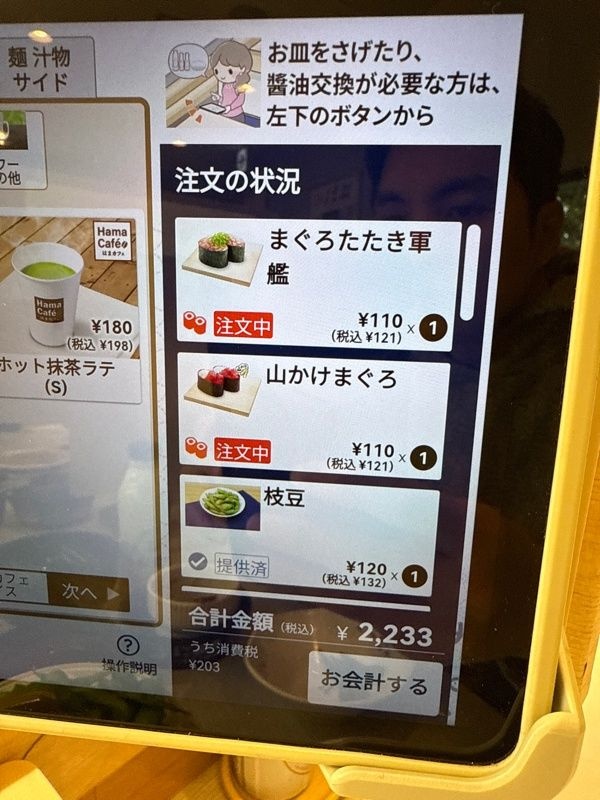
Task: Open the まぐろたたき軍艦 order entry
Action: point(318,286)
